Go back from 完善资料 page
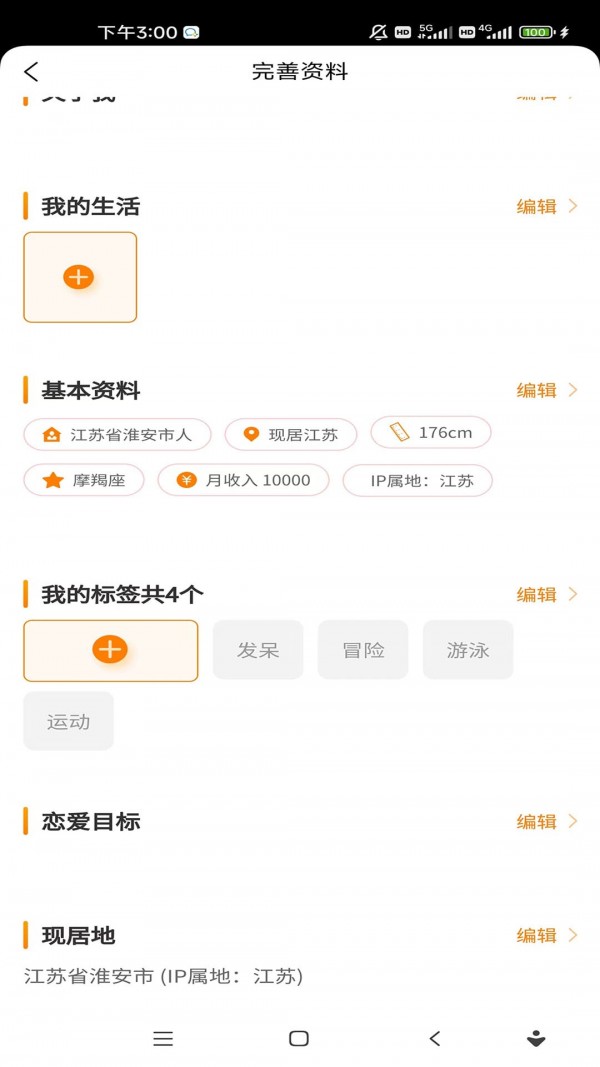600x1067 pixels. pos(31,71)
